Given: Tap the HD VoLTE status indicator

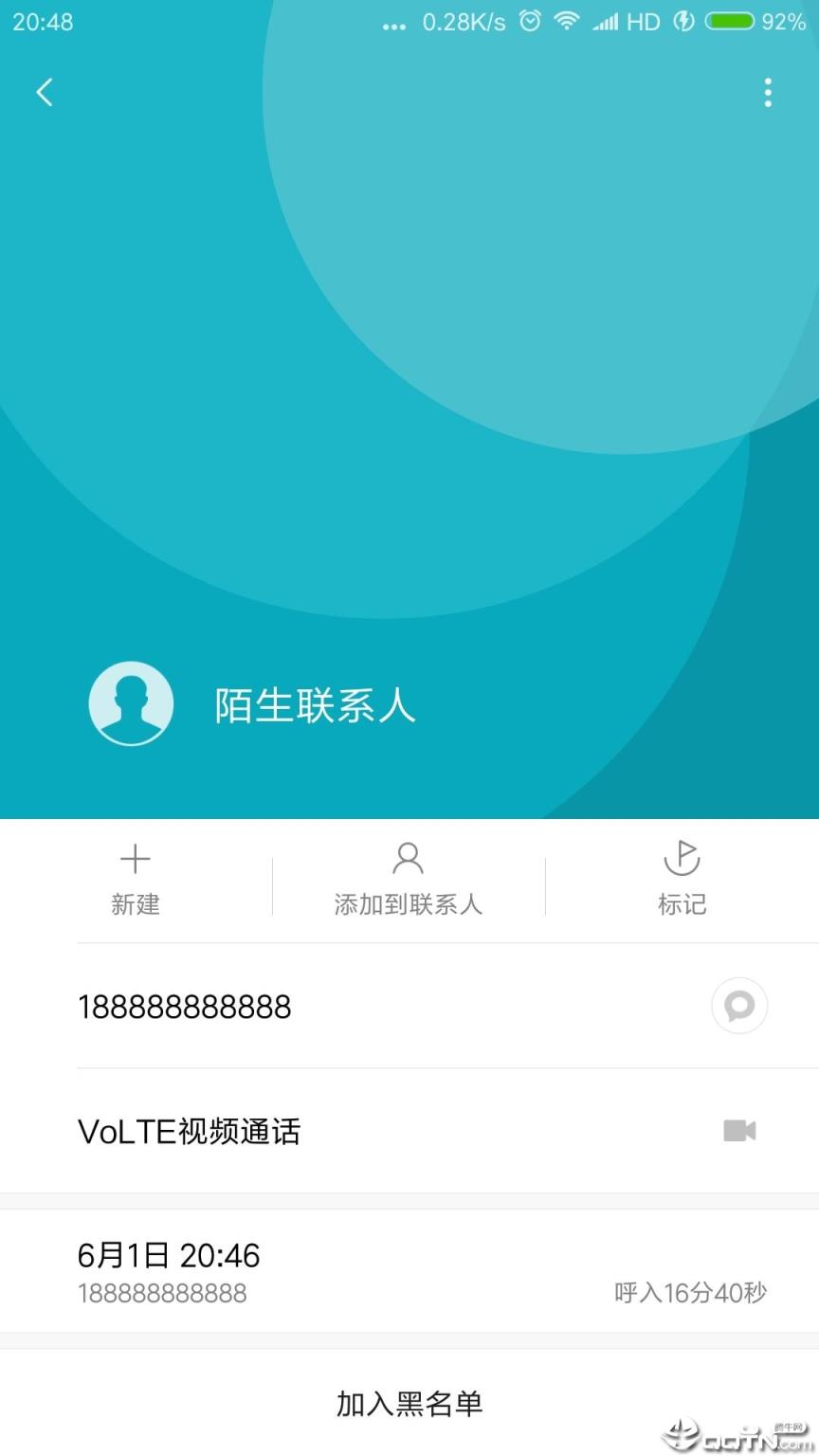Looking at the screenshot, I should pos(644,21).
